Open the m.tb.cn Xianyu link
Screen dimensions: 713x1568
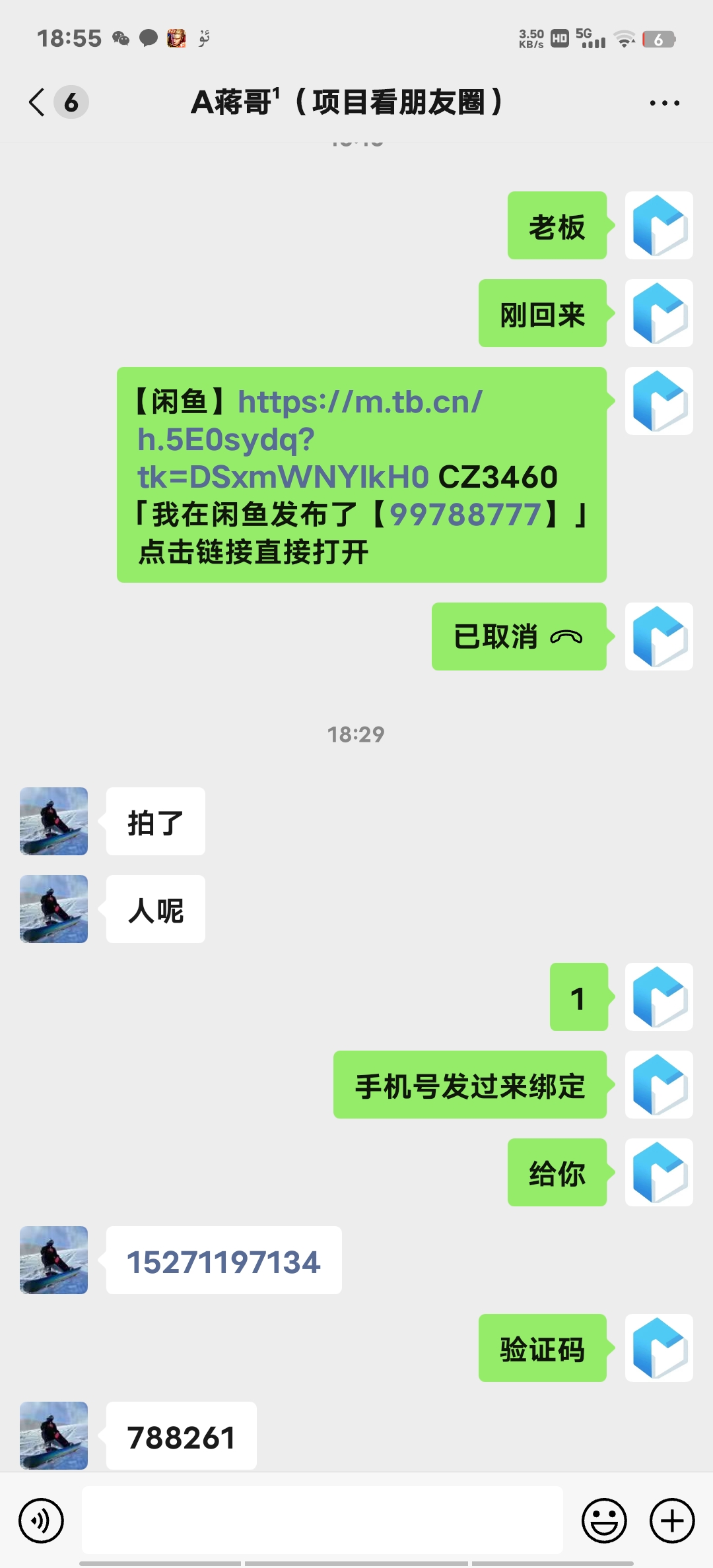(310, 440)
